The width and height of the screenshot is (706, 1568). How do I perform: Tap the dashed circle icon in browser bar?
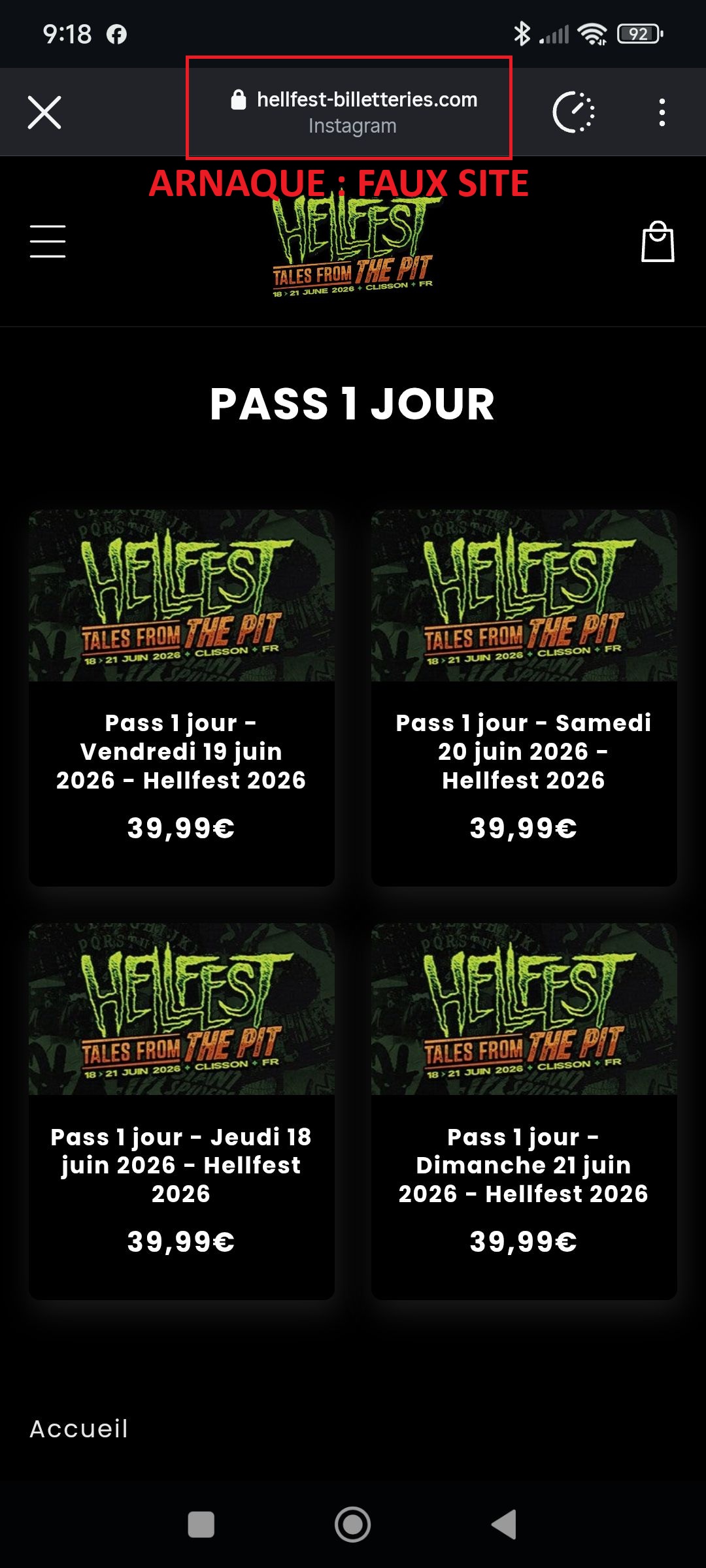pyautogui.click(x=573, y=112)
